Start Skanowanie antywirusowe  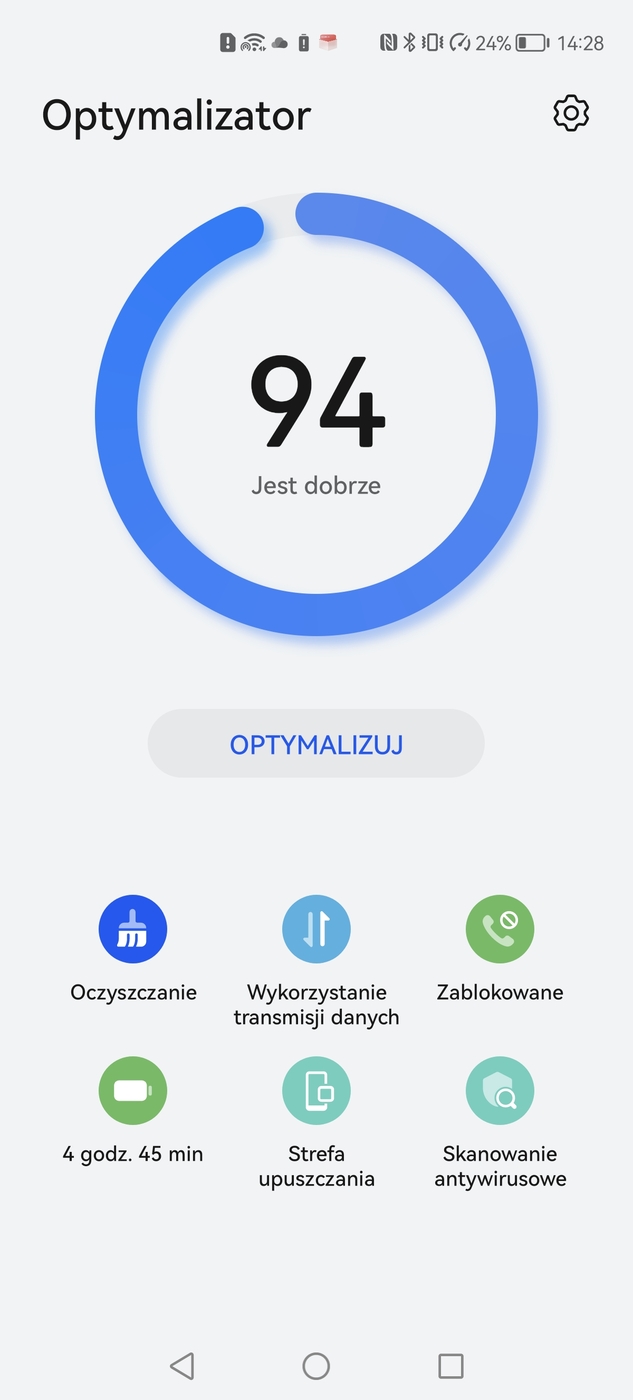click(500, 1091)
